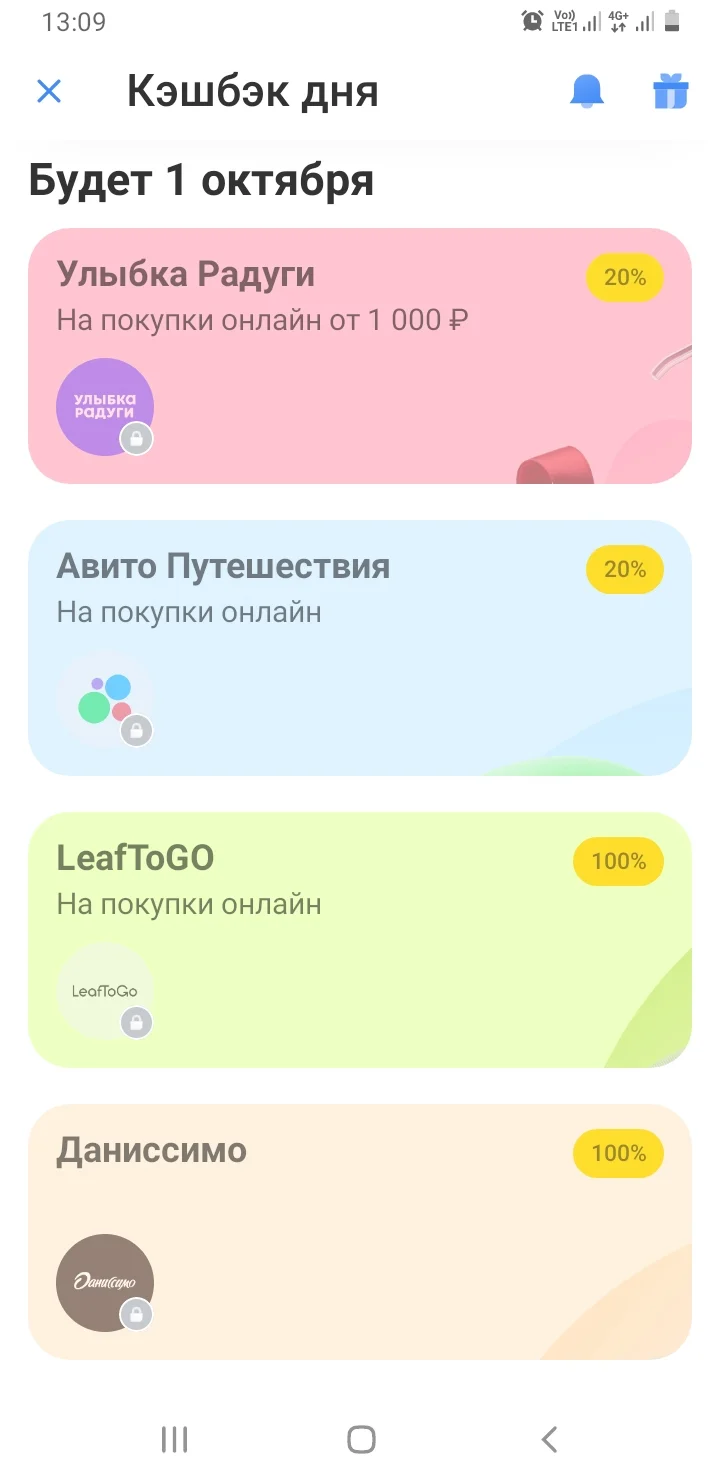The width and height of the screenshot is (720, 1480).
Task: Open the notifications bell
Action: click(587, 91)
